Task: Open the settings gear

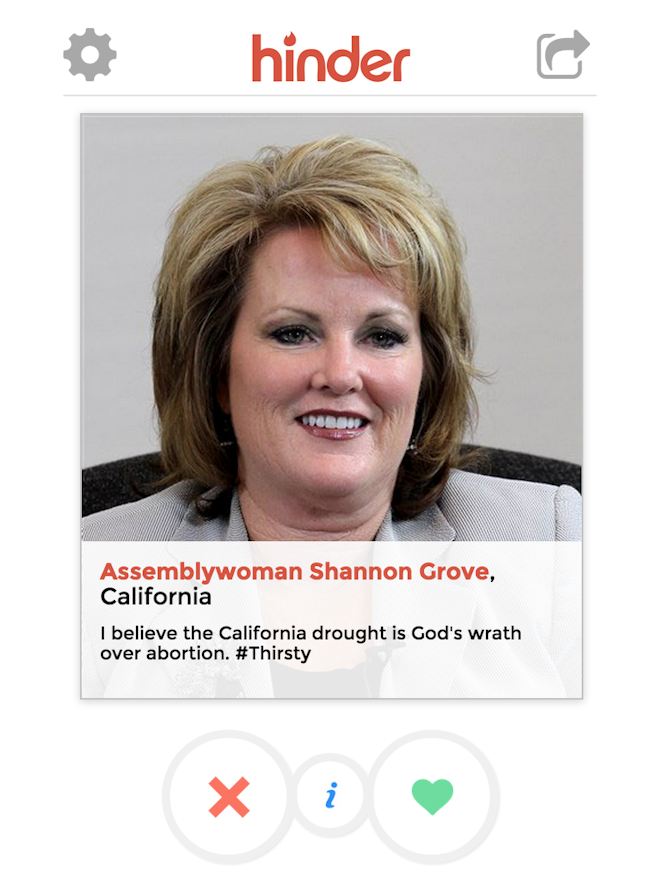Action: click(90, 55)
